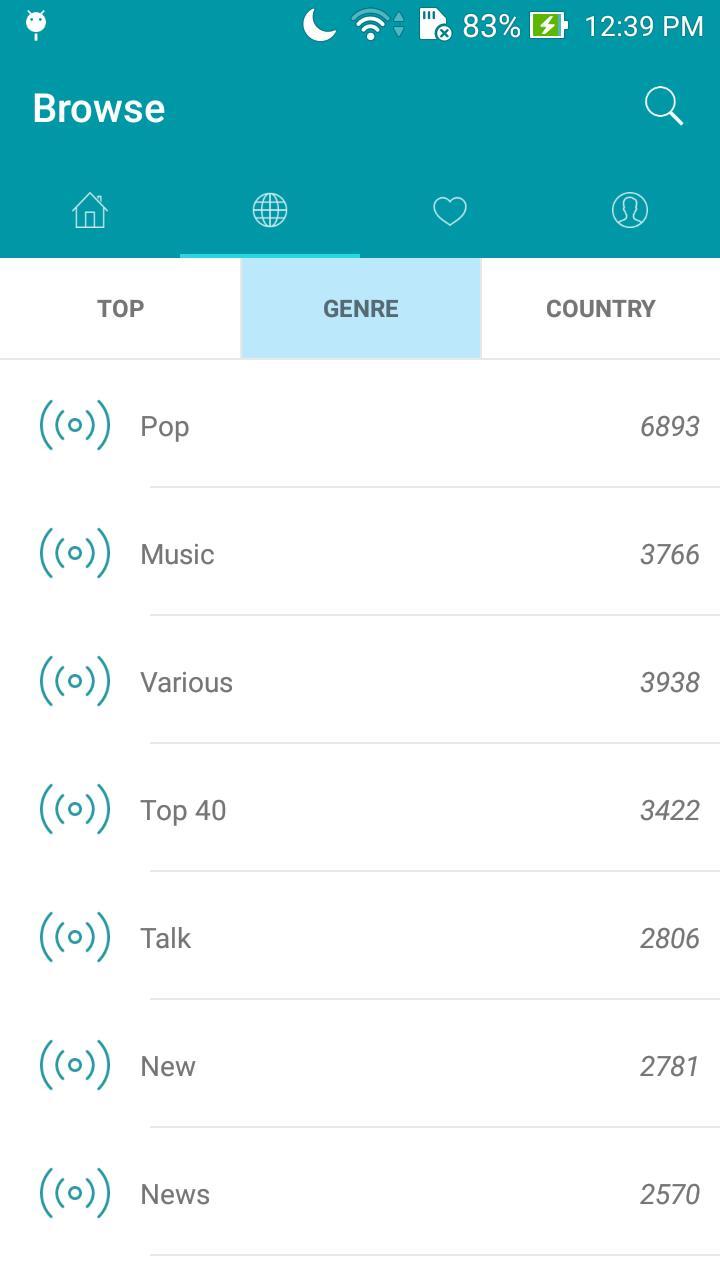Screen dimensions: 720x1280
Task: Tap the radio icon beside Talk
Action: coord(74,937)
